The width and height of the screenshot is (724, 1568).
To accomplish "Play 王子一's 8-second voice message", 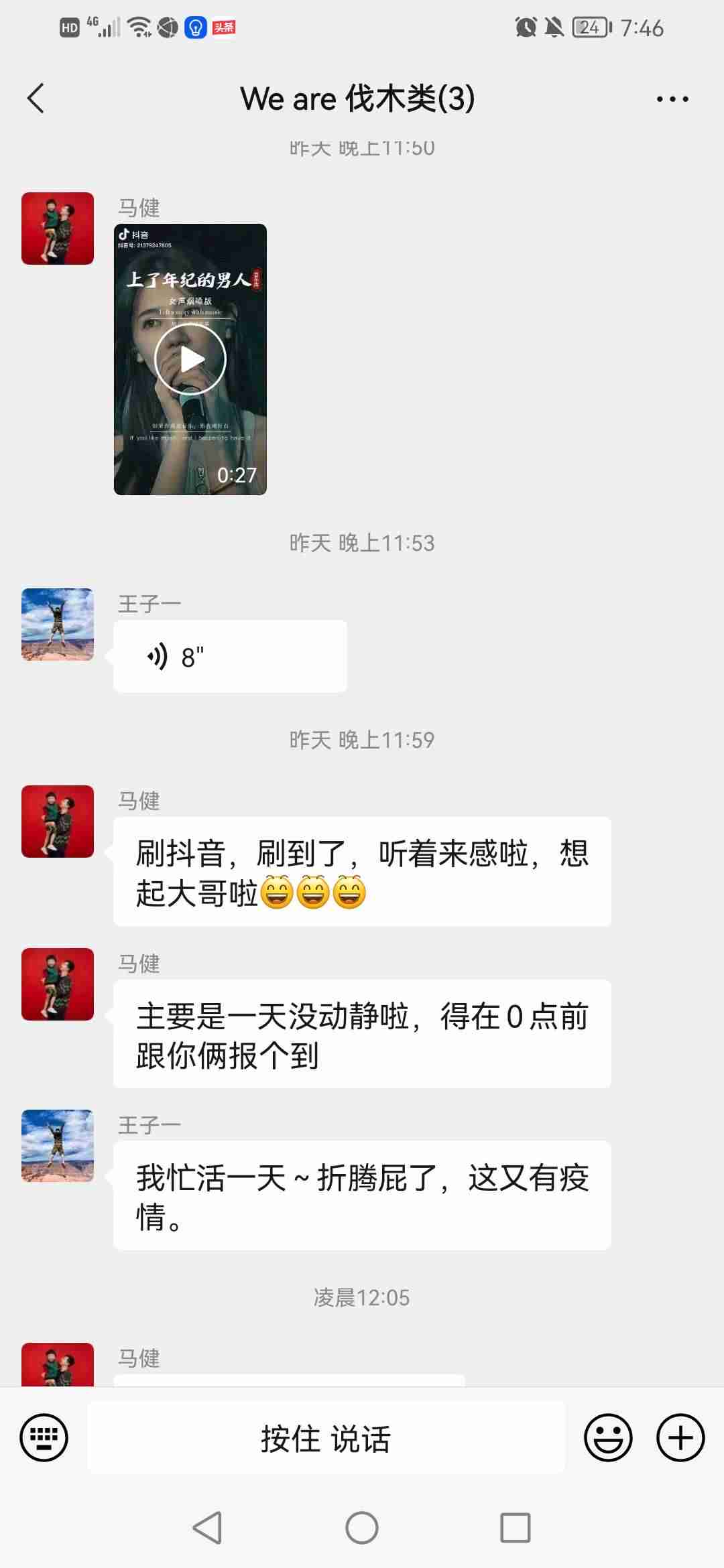I will [230, 657].
